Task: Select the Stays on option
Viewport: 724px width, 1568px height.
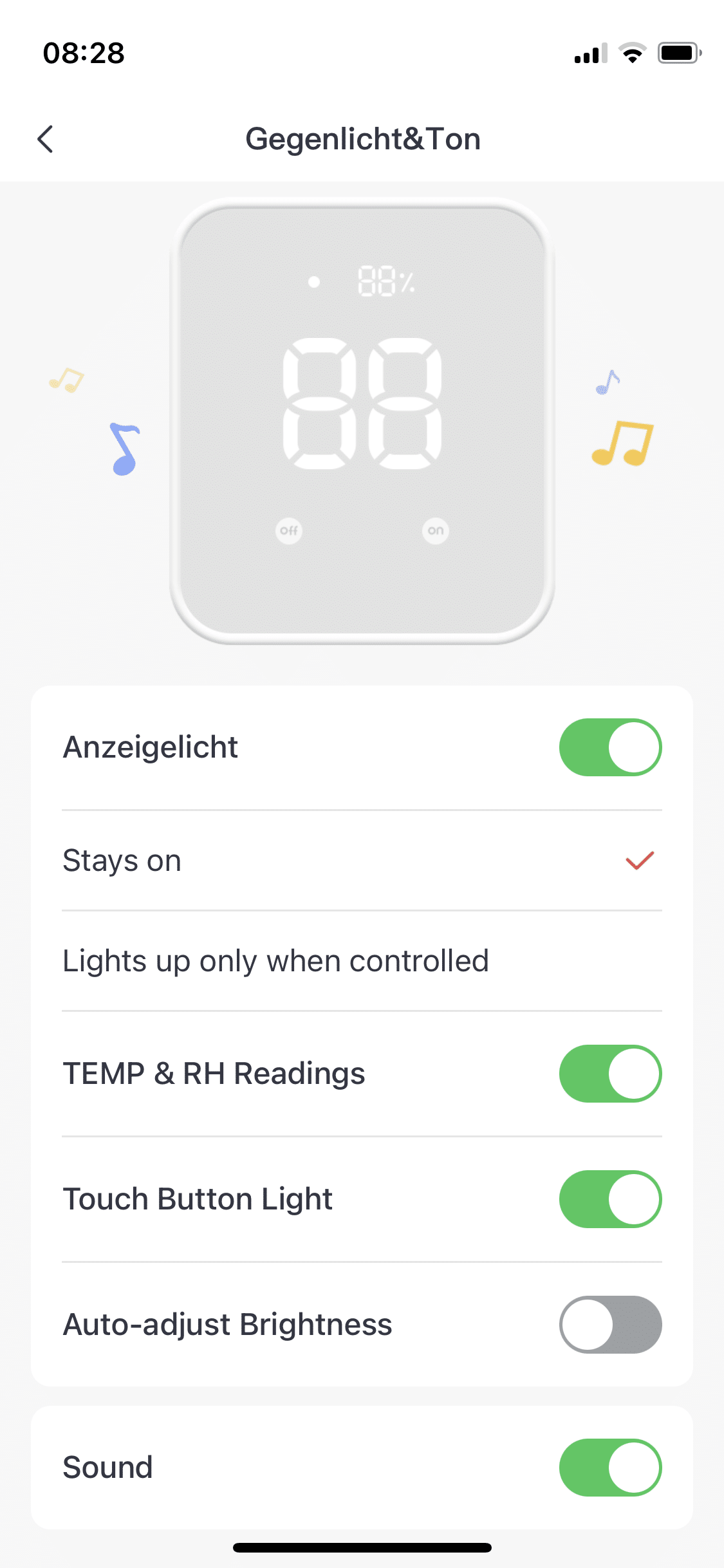Action: 361,861
